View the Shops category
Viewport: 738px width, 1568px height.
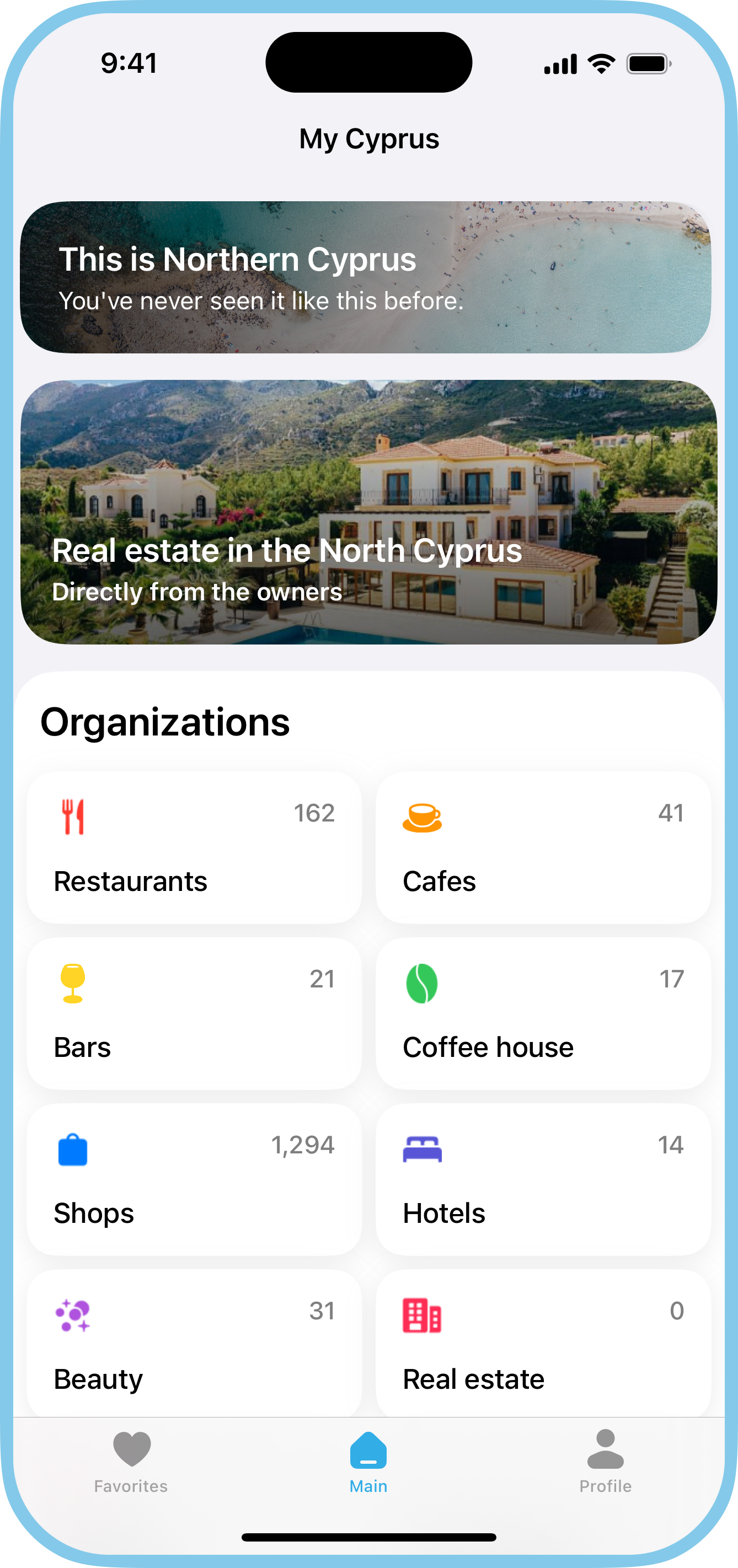point(194,1179)
